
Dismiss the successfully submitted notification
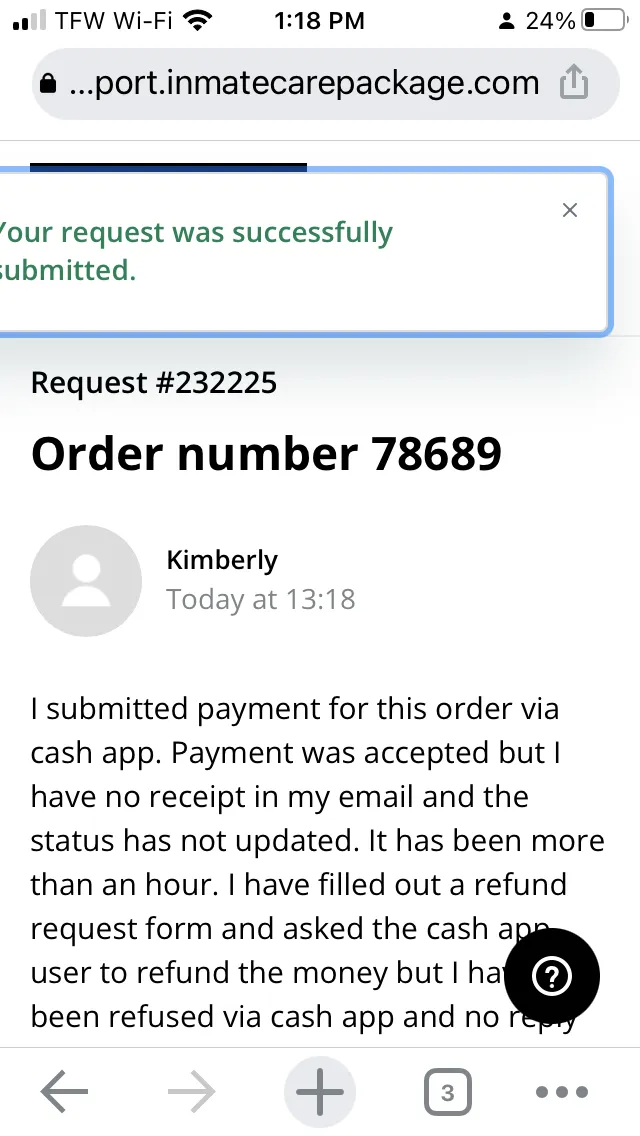point(570,210)
